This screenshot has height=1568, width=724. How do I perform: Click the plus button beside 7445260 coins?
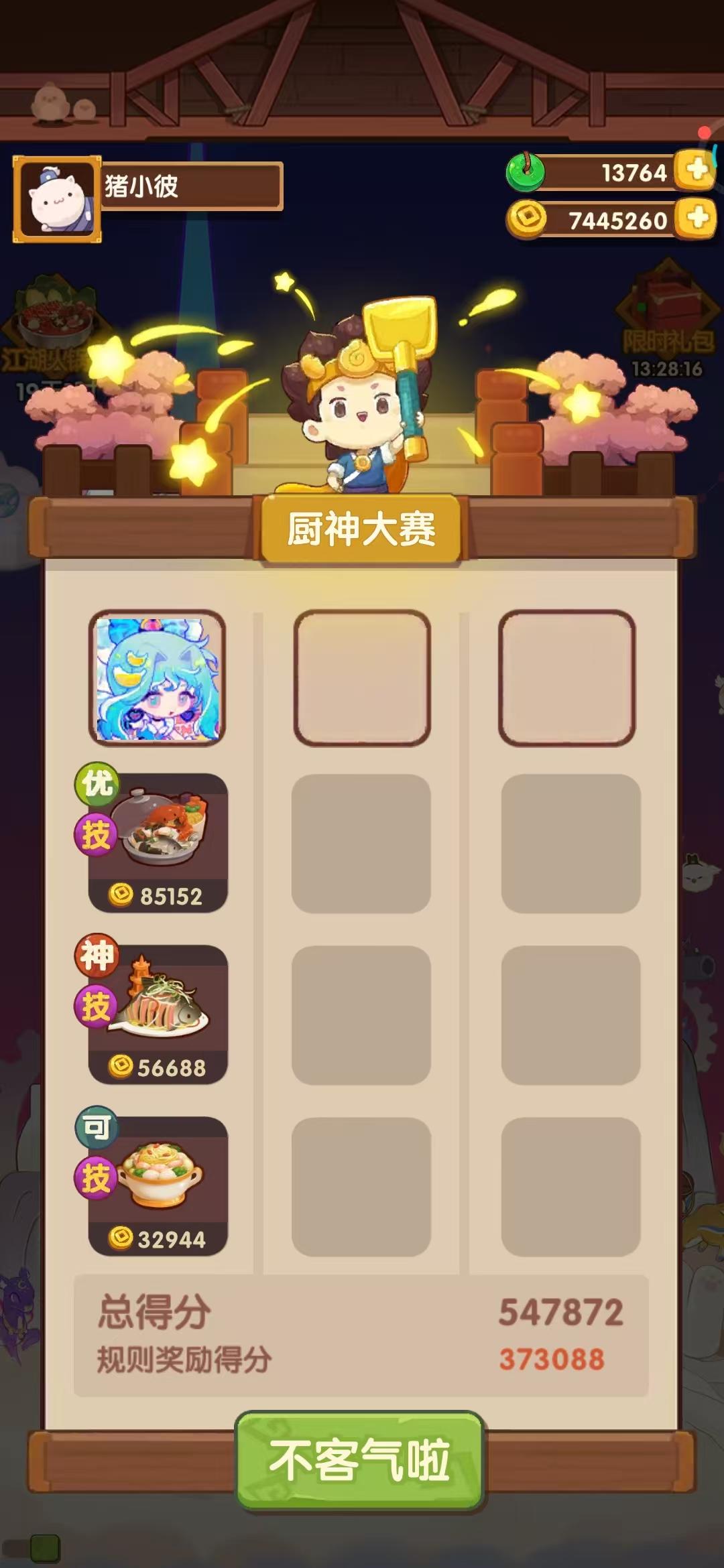tap(696, 218)
